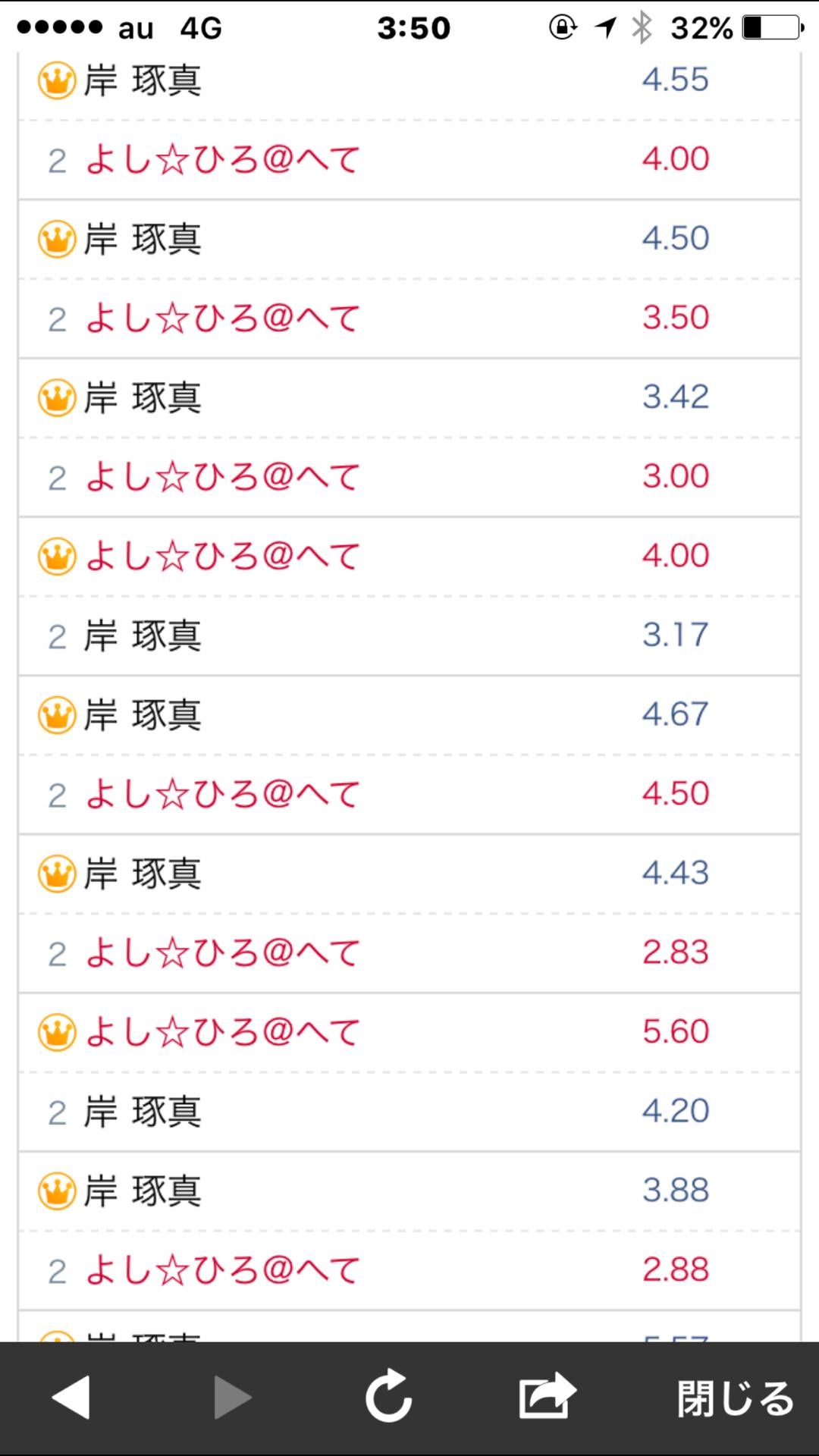
Task: Tap the location arrow icon in the status bar
Action: point(604,29)
